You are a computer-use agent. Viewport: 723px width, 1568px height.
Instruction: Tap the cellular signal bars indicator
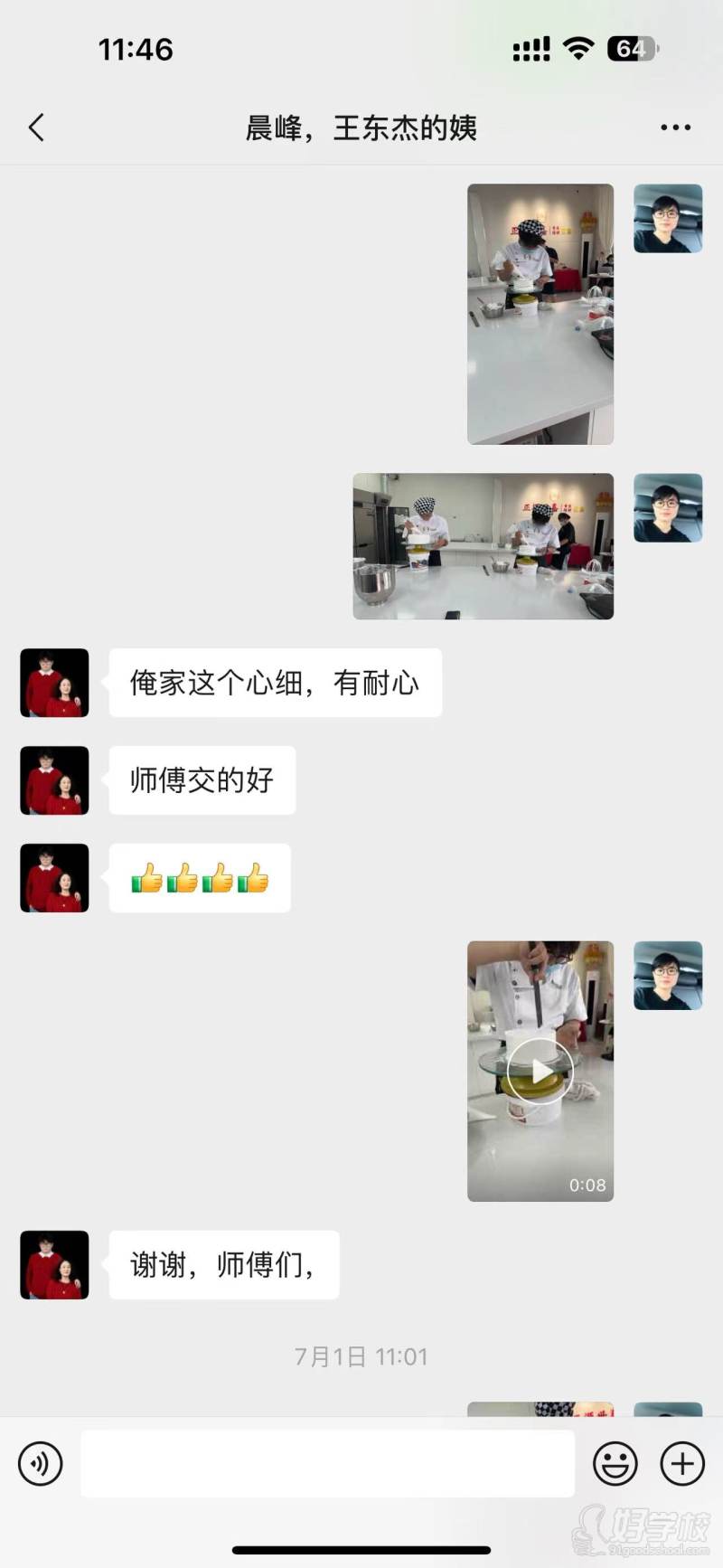[x=532, y=49]
